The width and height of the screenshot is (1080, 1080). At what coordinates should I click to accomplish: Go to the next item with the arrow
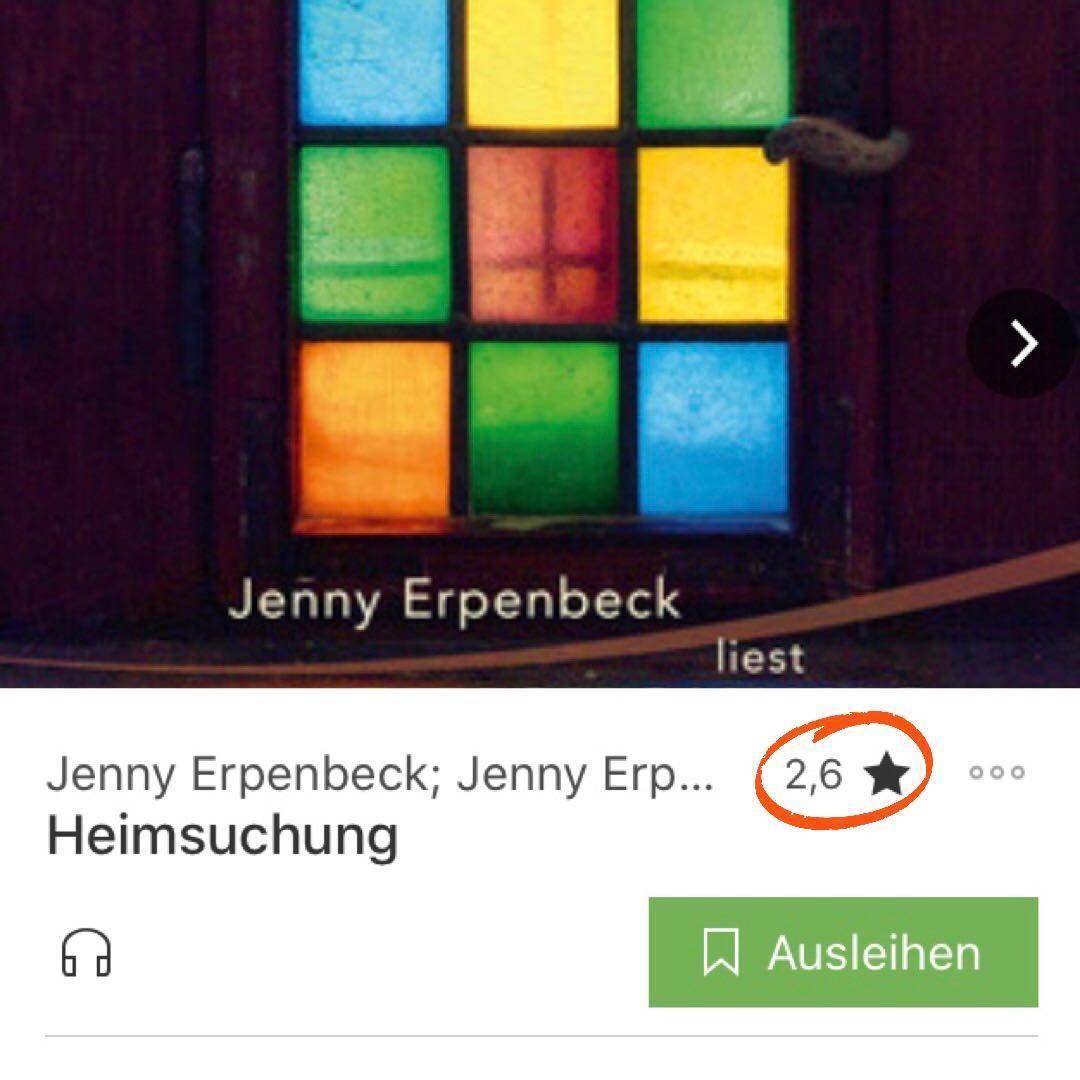click(x=1022, y=344)
